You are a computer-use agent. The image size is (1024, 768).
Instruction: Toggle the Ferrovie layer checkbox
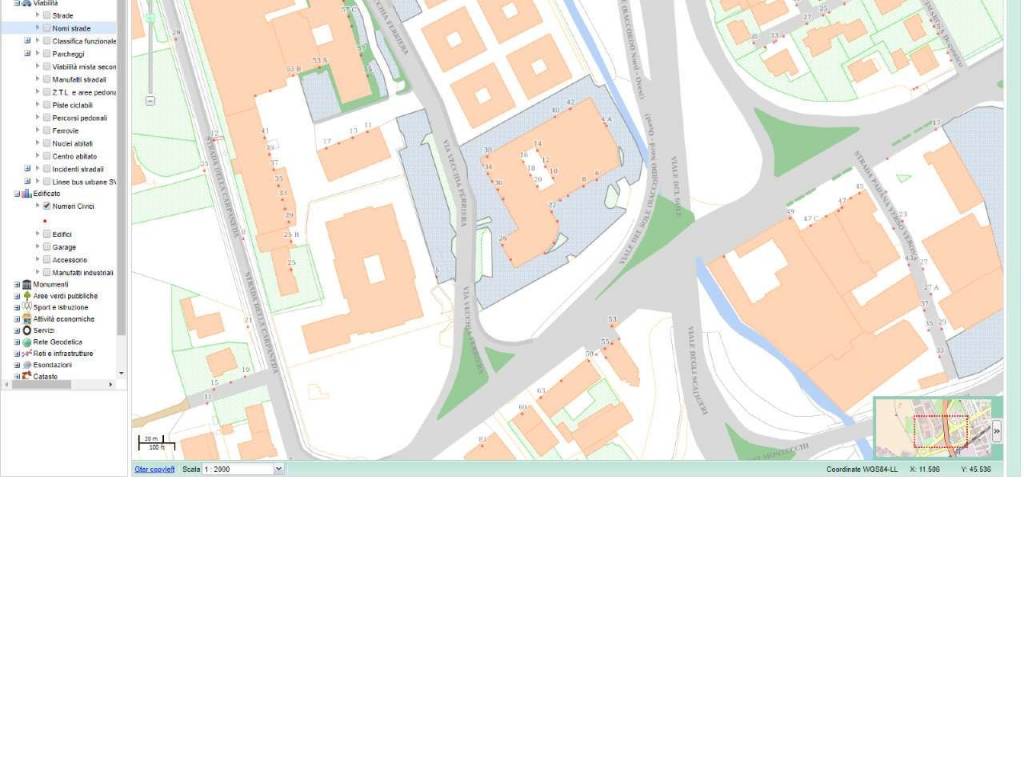[x=47, y=130]
